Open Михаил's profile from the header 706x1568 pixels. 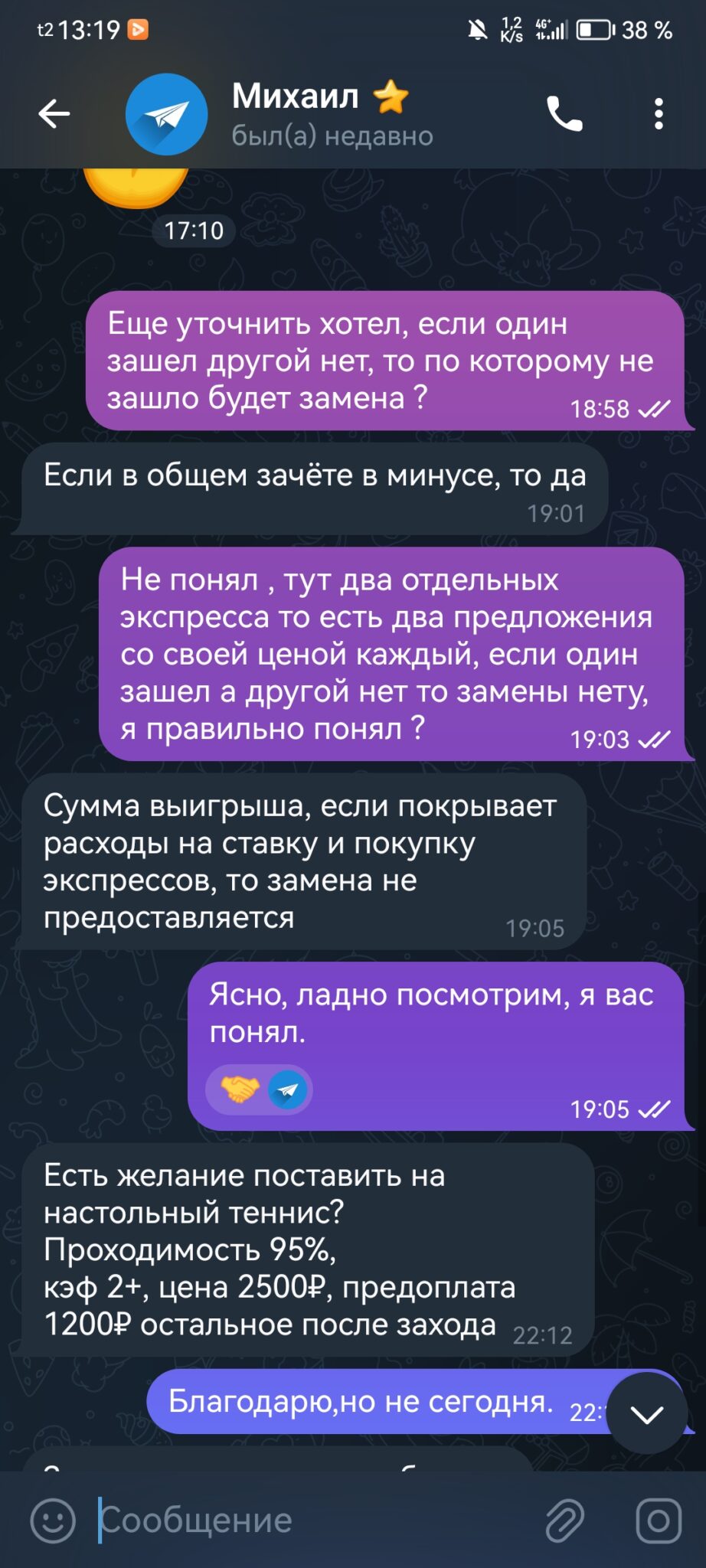point(320,115)
